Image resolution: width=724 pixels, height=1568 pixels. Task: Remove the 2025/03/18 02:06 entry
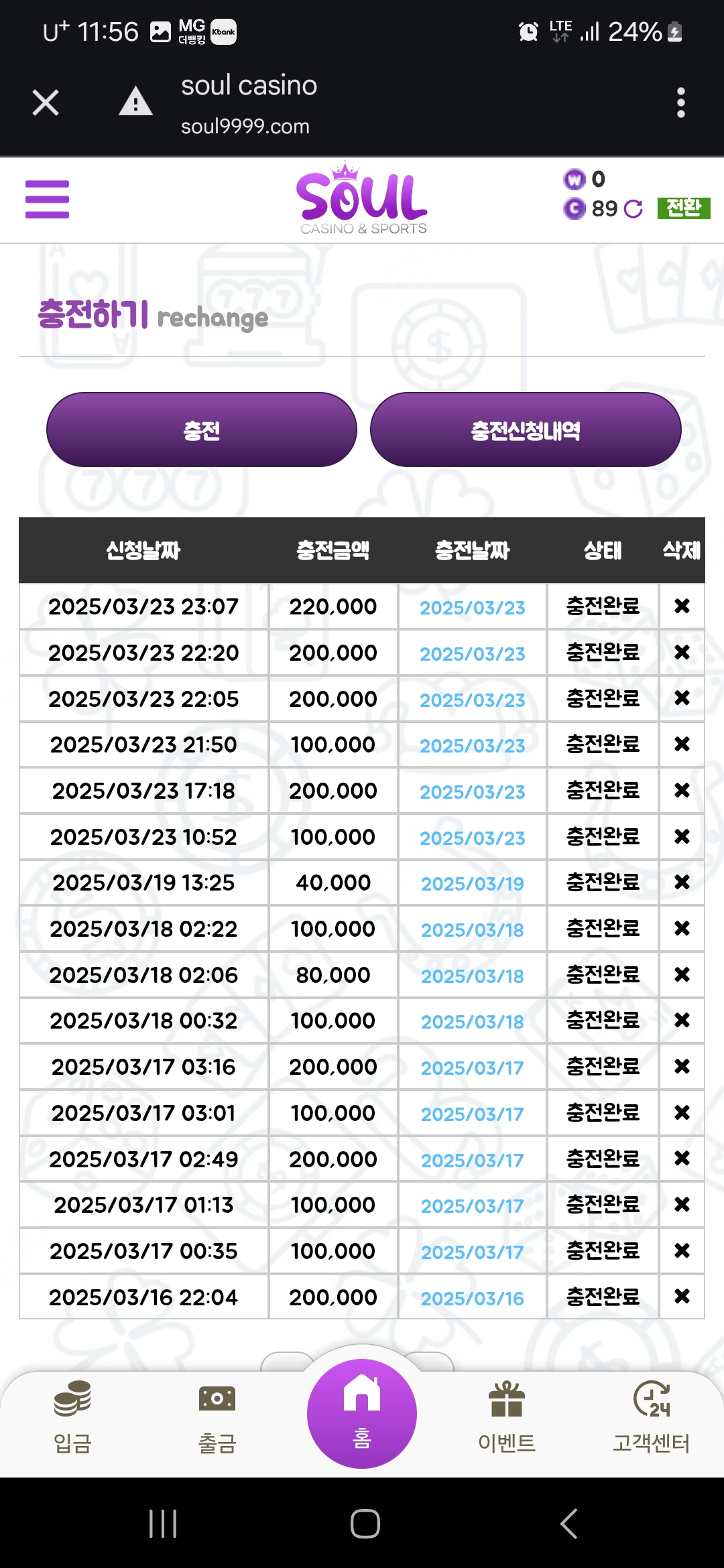[x=682, y=974]
